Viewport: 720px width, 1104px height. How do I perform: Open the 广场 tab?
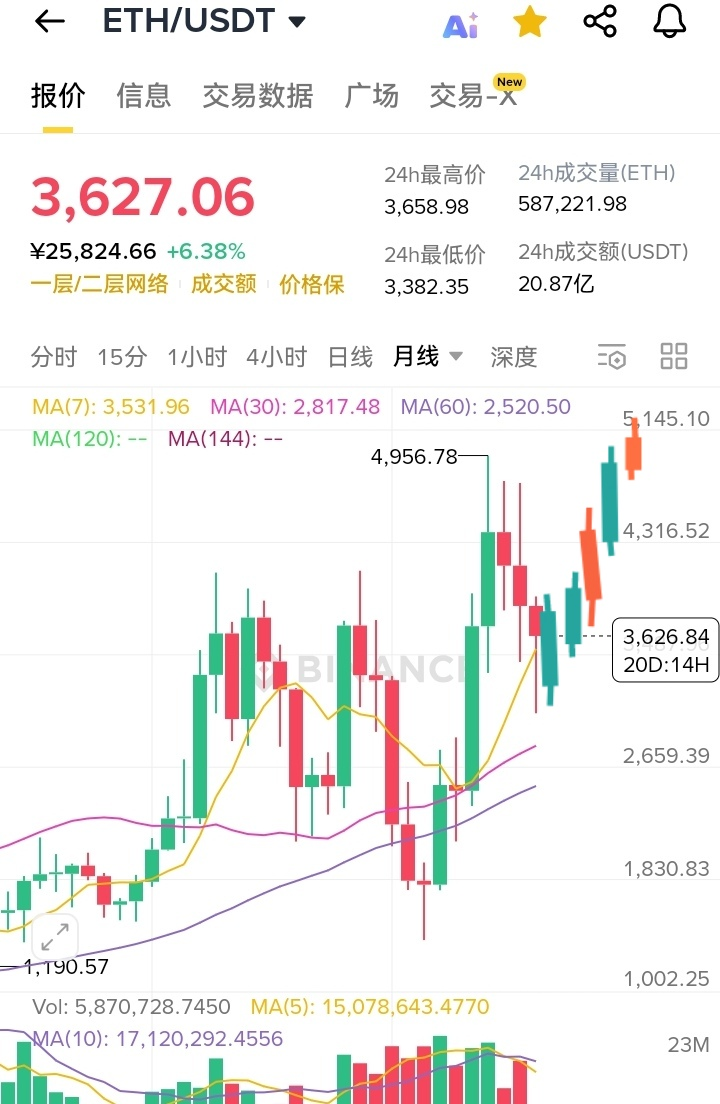pyautogui.click(x=372, y=96)
